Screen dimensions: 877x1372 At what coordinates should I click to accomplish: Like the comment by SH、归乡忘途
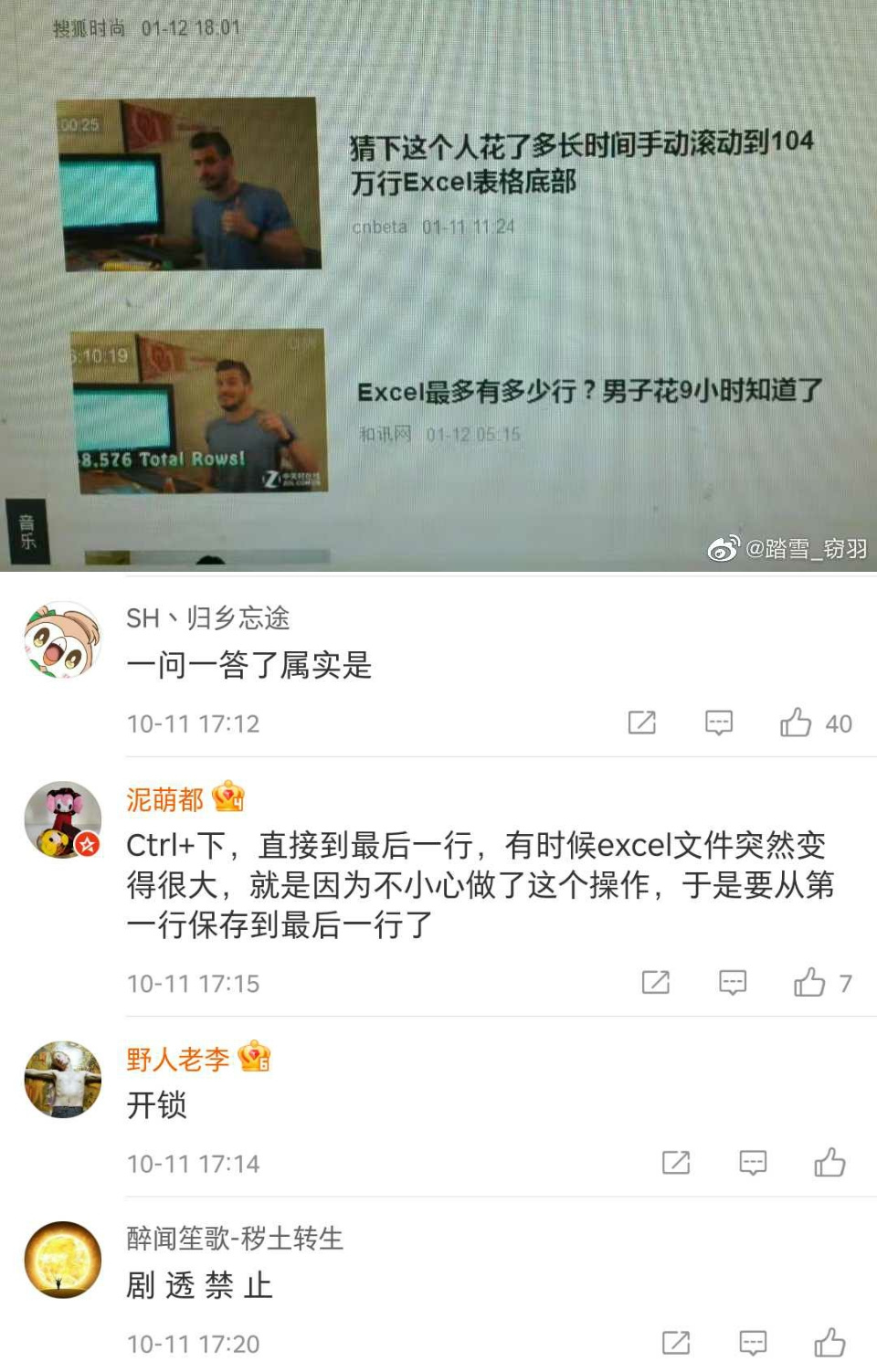[x=796, y=723]
